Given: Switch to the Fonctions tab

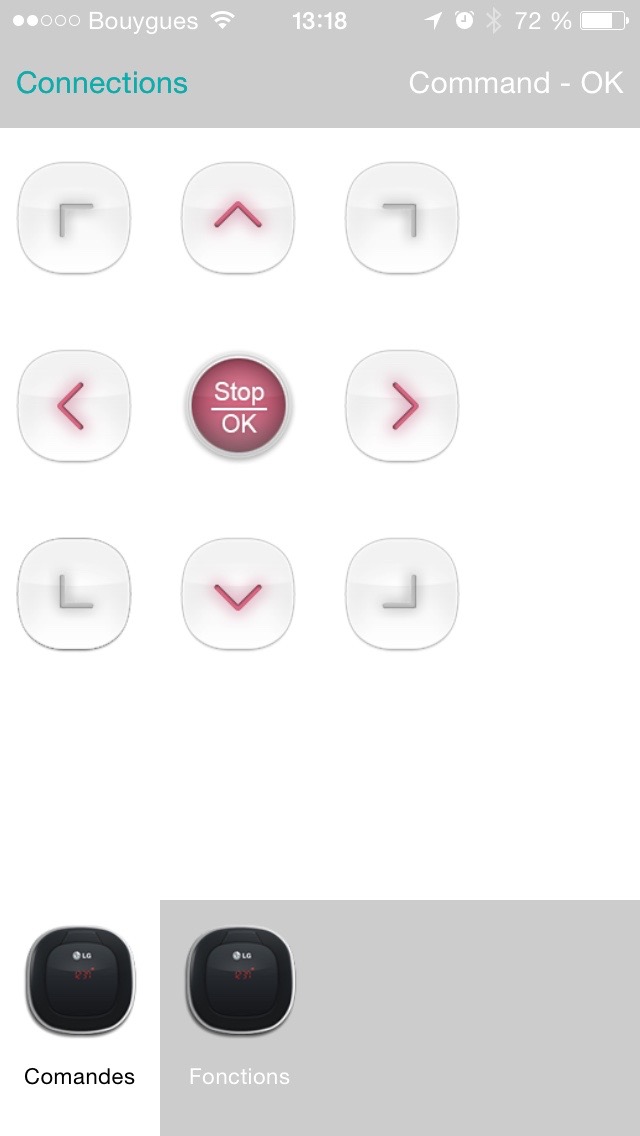Looking at the screenshot, I should coord(240,1010).
